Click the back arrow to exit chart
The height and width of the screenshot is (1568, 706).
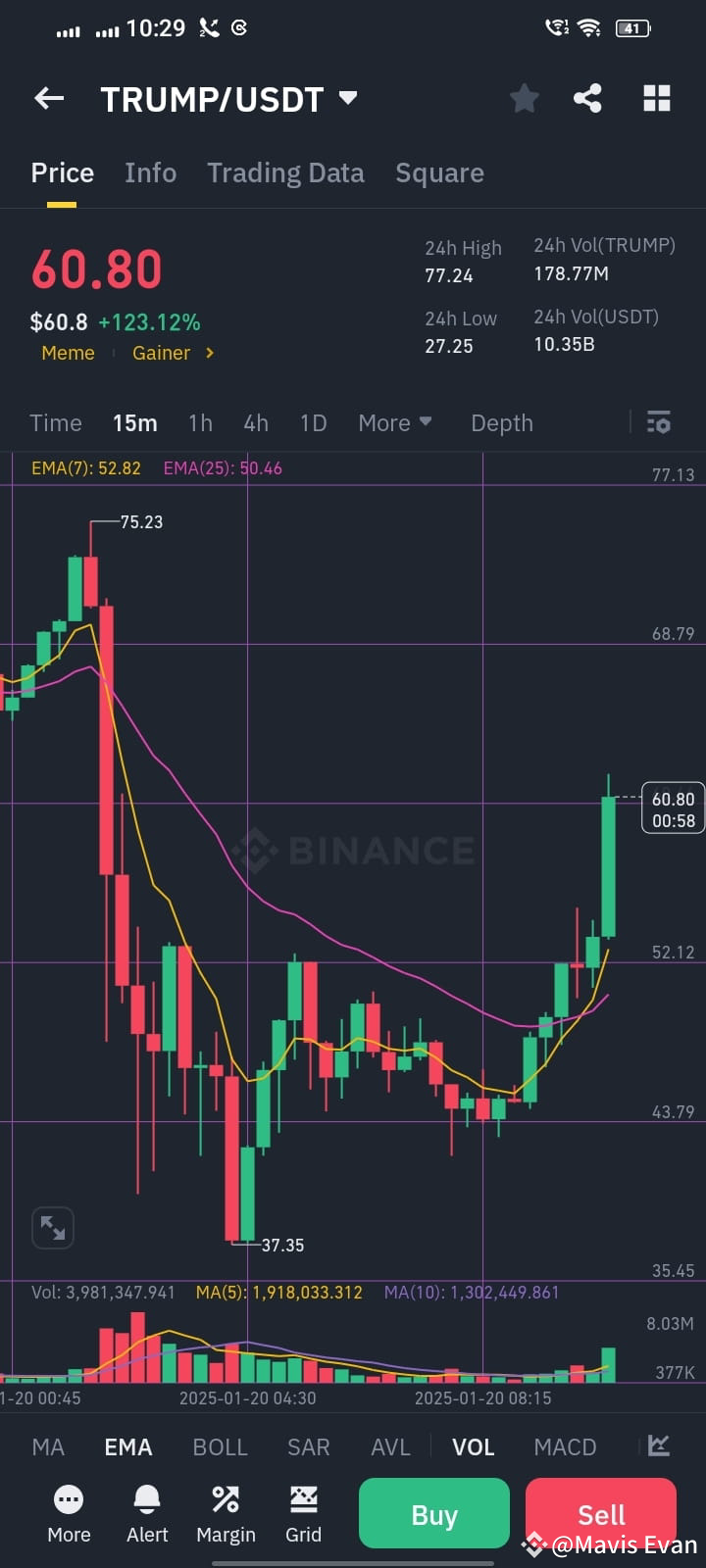click(49, 98)
